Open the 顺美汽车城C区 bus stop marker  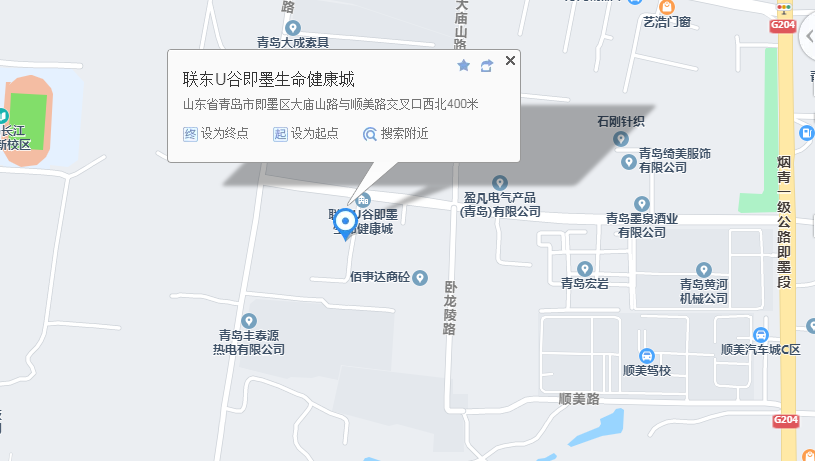pyautogui.click(x=761, y=334)
